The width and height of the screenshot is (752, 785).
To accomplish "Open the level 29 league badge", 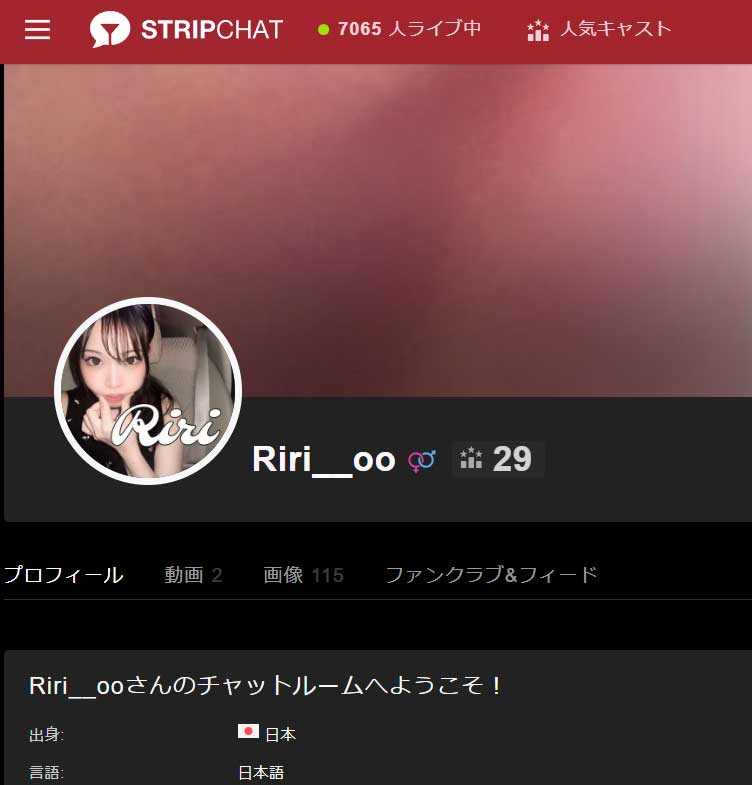I will (x=497, y=458).
